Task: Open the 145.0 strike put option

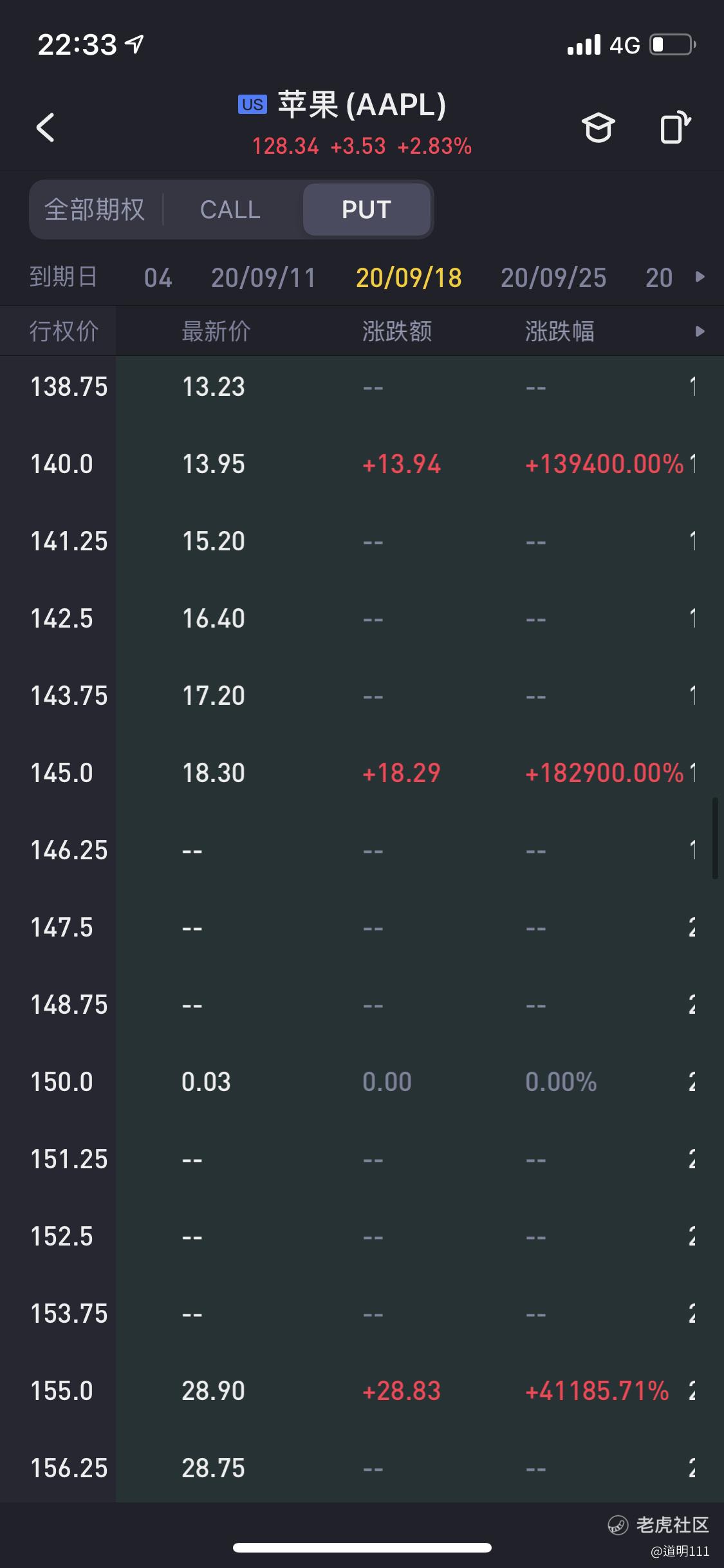Action: click(362, 773)
